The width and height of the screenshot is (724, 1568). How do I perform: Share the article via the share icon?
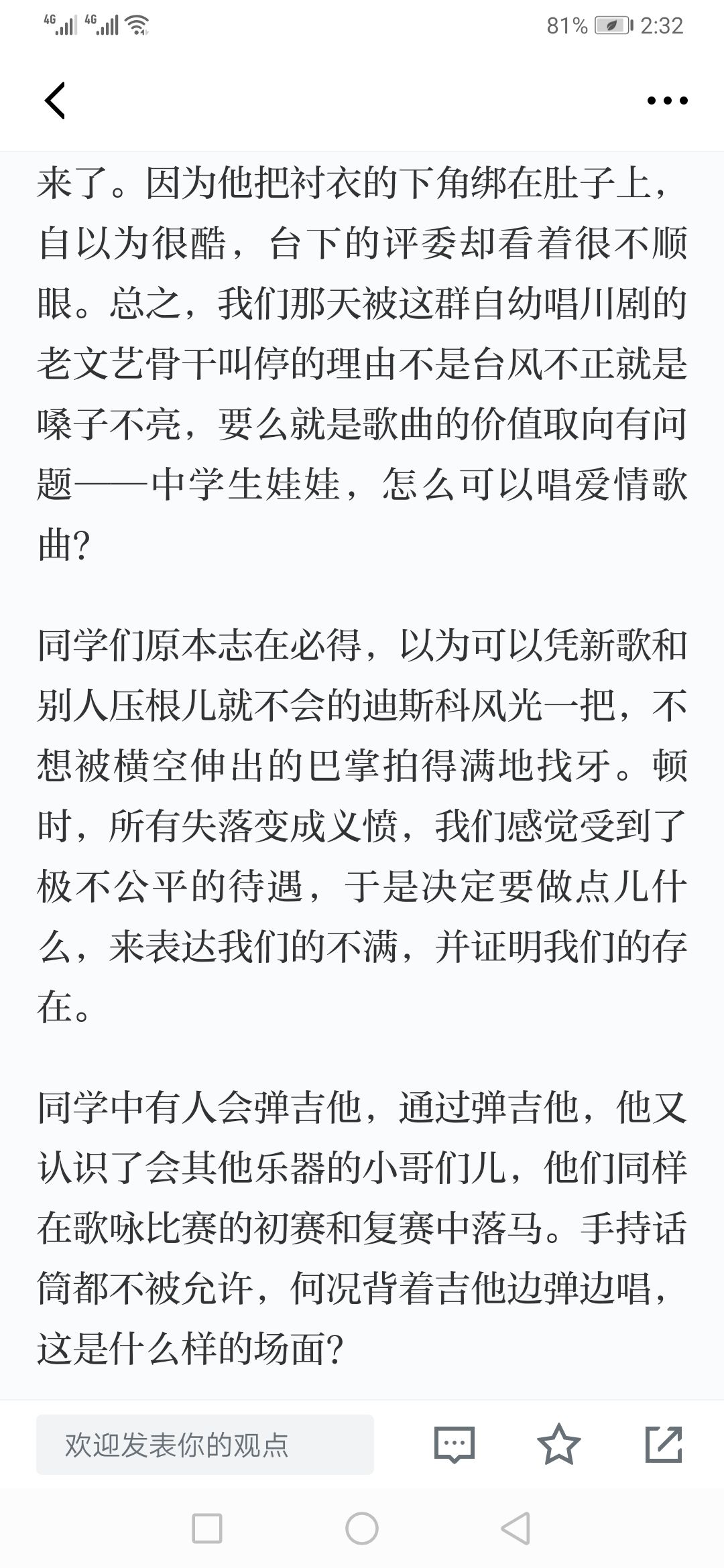pos(664,1444)
